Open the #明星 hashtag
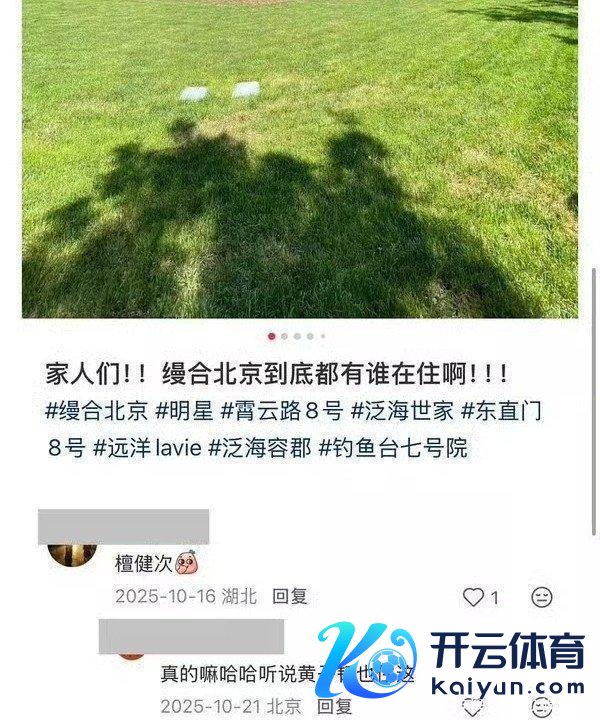The image size is (600, 720). [x=185, y=411]
